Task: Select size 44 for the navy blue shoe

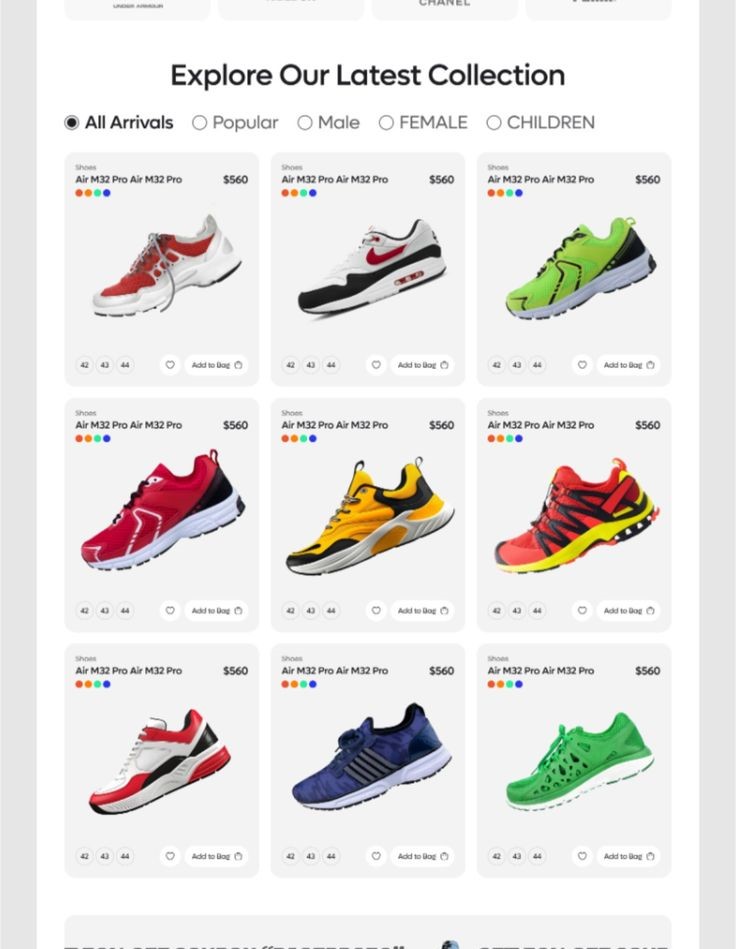Action: (331, 856)
